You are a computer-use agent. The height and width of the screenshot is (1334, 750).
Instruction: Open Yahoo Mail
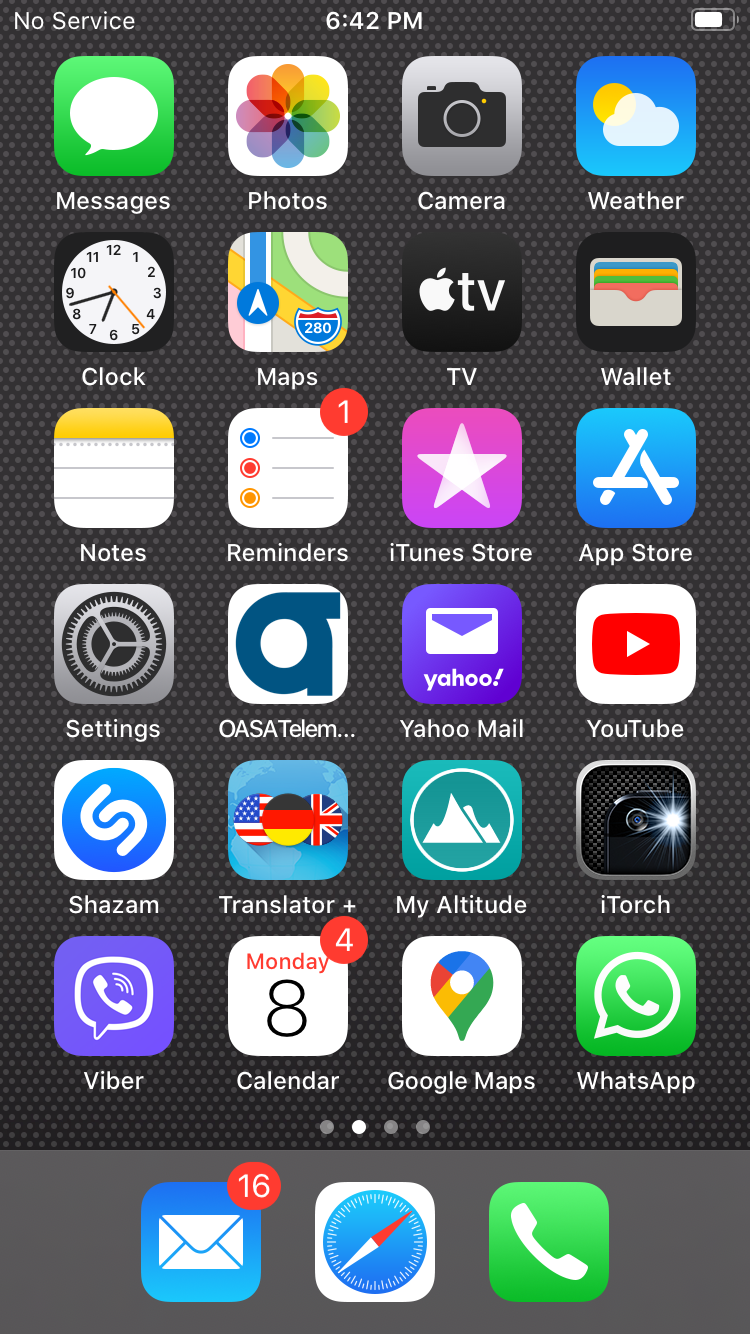[x=462, y=644]
